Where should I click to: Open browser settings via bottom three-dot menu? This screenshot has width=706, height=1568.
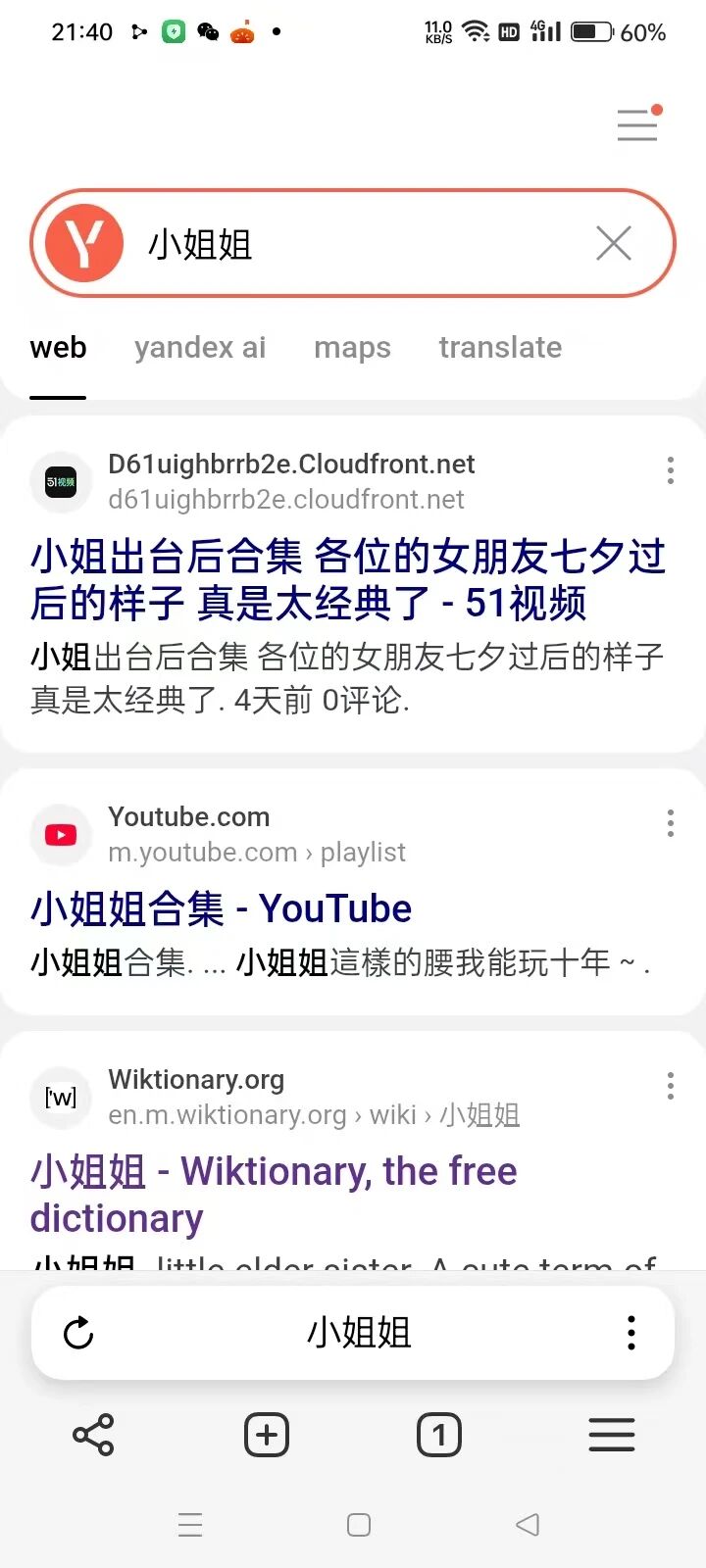(630, 1333)
